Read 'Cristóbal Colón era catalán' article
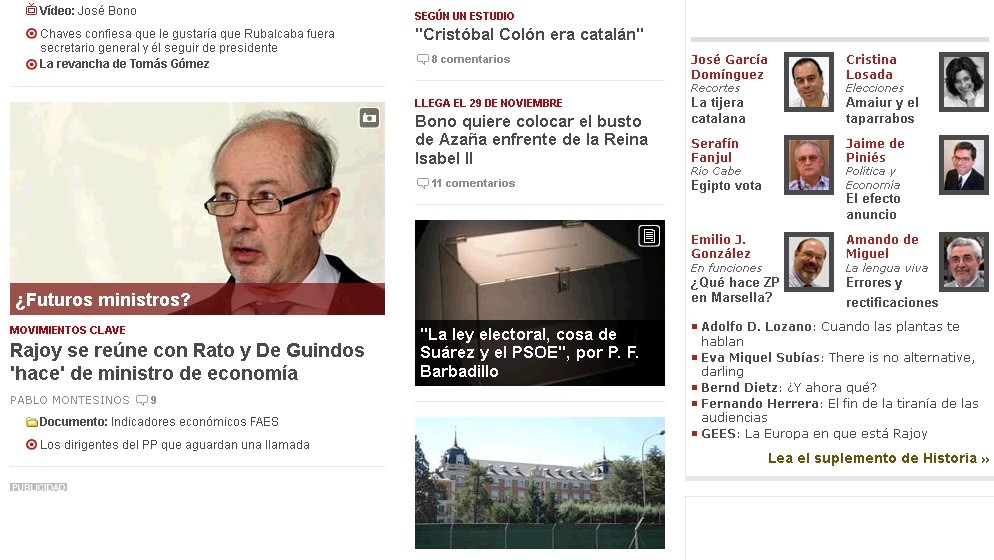This screenshot has height=560, width=994. tap(529, 34)
